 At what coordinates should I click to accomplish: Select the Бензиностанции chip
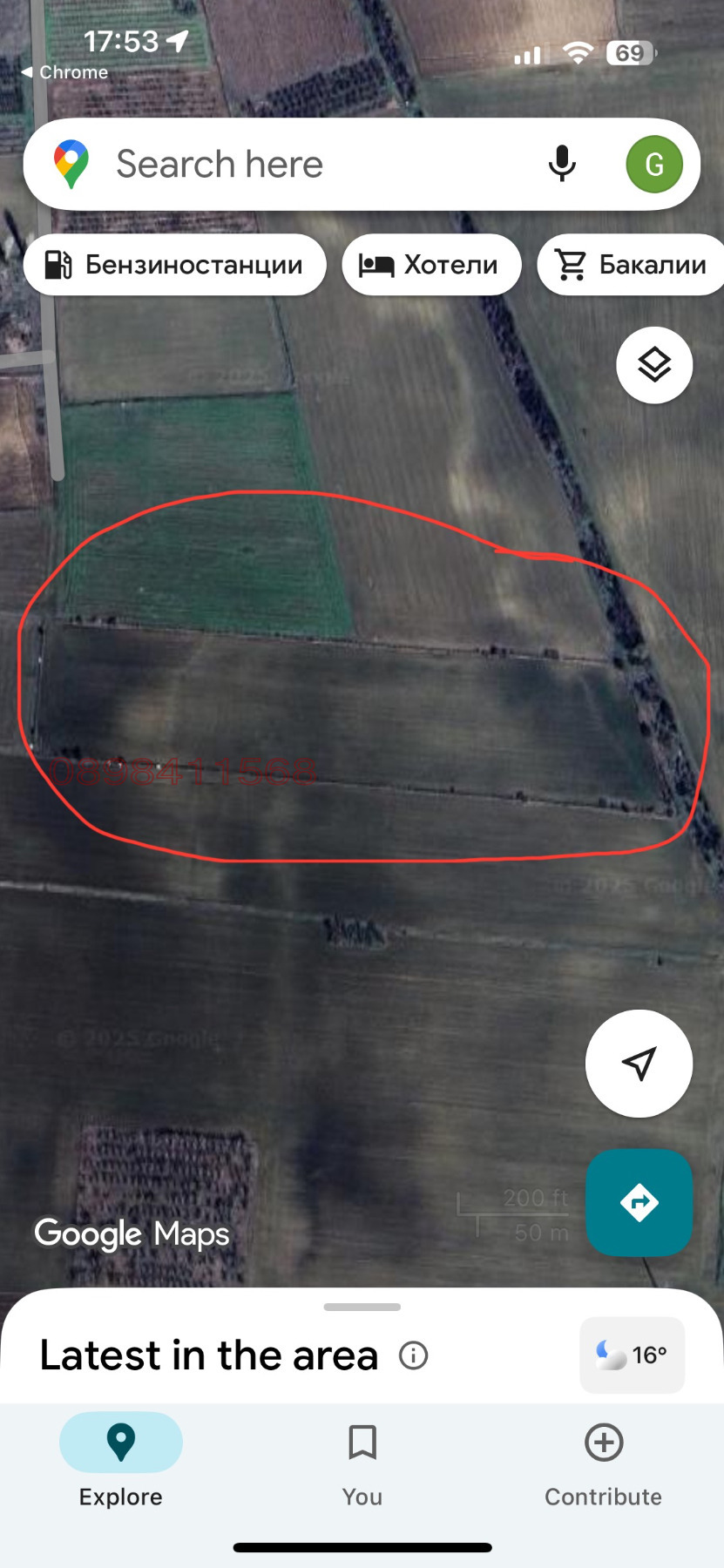coord(175,265)
